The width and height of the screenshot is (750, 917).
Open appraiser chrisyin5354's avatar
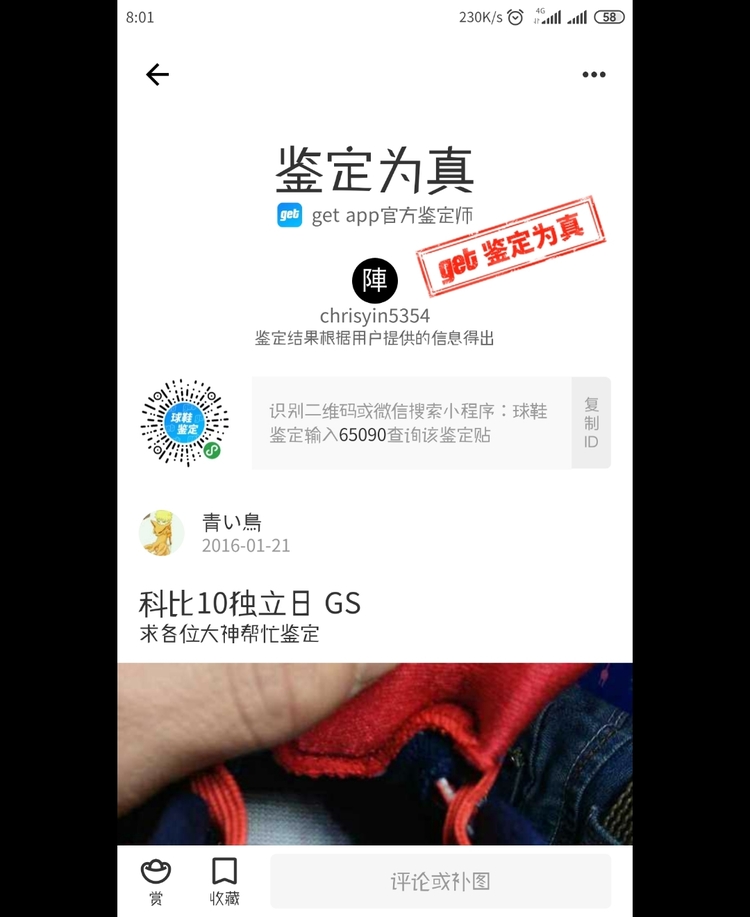coord(375,280)
